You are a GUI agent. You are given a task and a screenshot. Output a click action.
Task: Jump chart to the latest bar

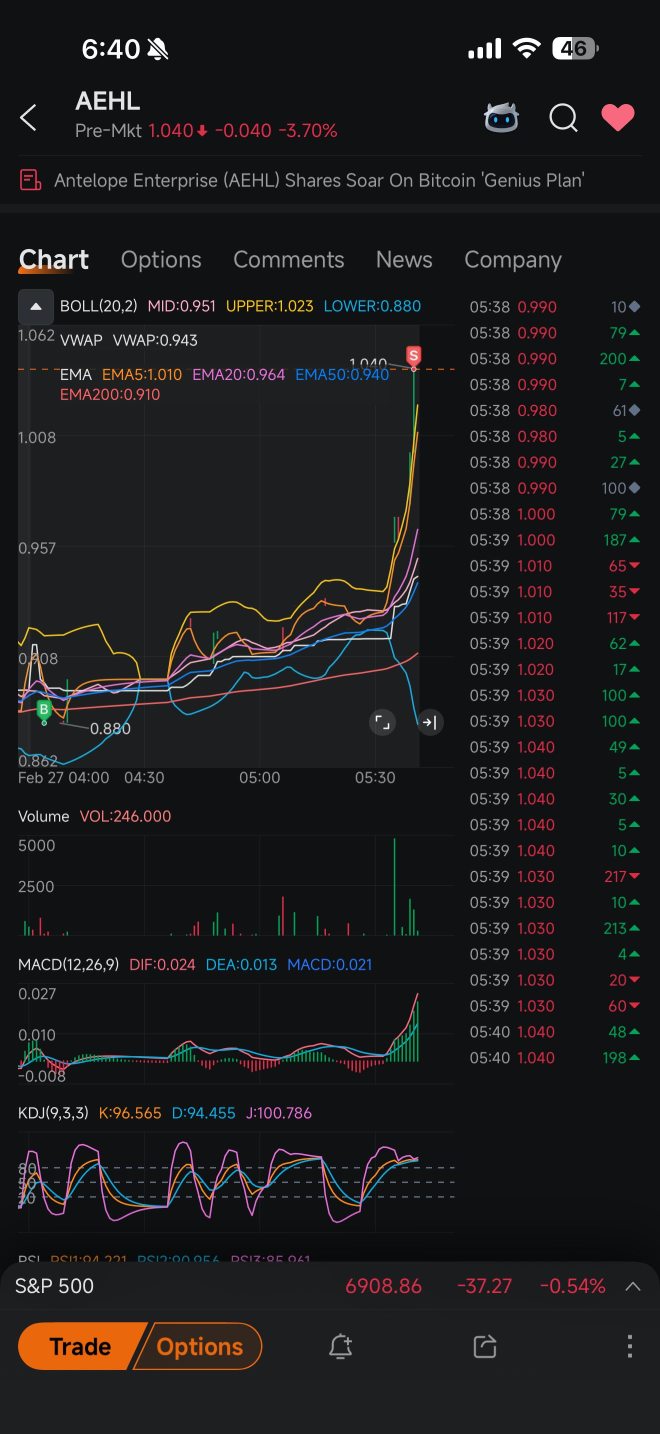click(430, 722)
